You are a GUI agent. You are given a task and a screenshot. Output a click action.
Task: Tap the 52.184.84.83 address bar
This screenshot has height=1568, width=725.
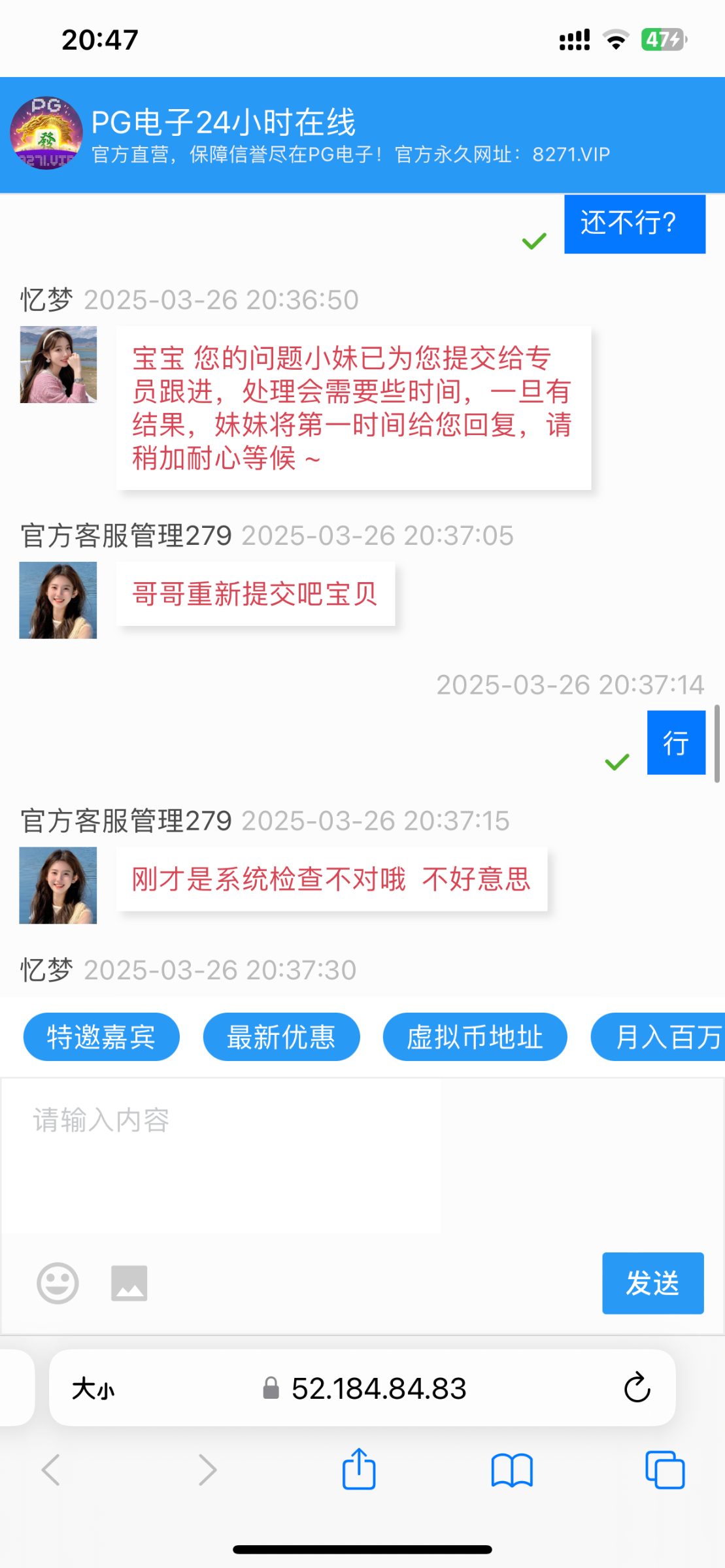point(379,1388)
